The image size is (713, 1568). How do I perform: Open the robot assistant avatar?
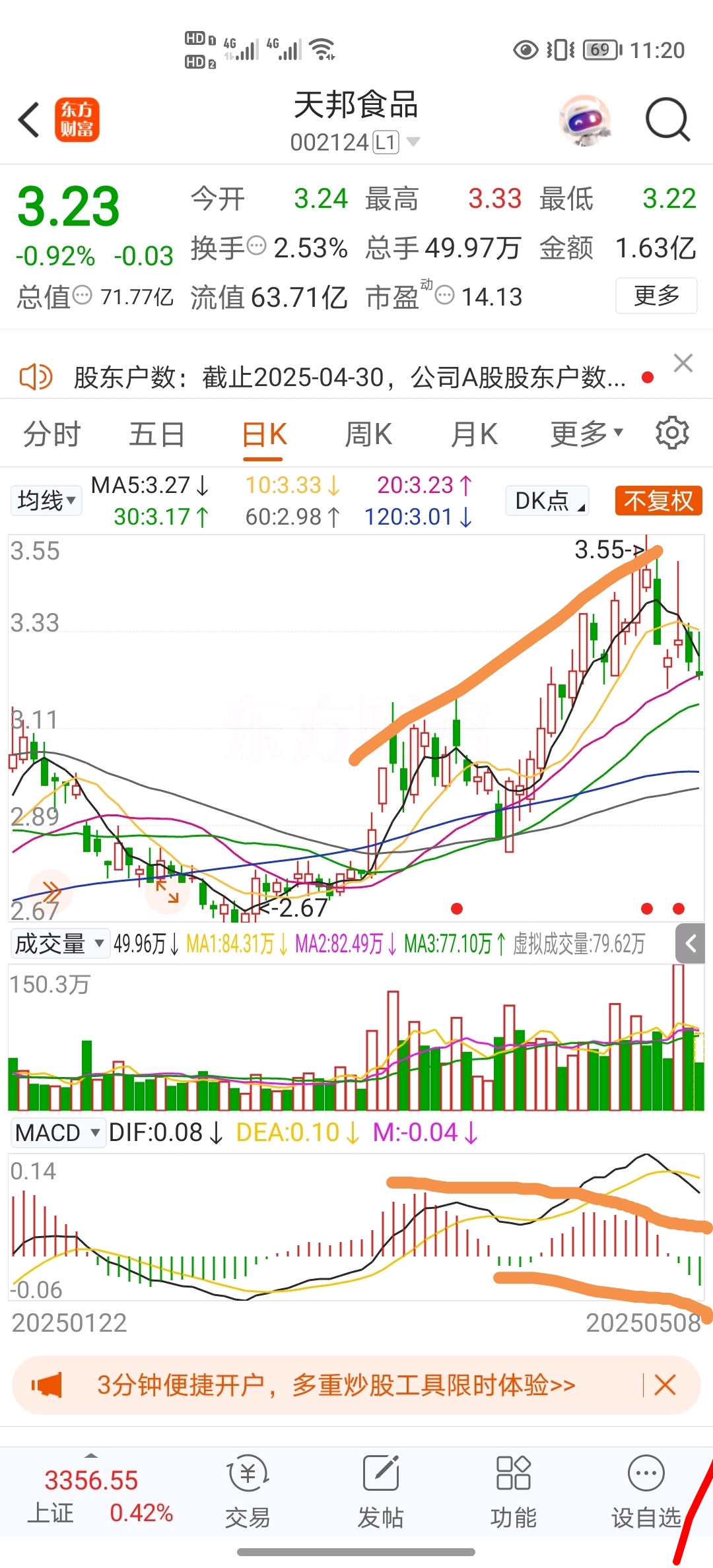pyautogui.click(x=584, y=120)
